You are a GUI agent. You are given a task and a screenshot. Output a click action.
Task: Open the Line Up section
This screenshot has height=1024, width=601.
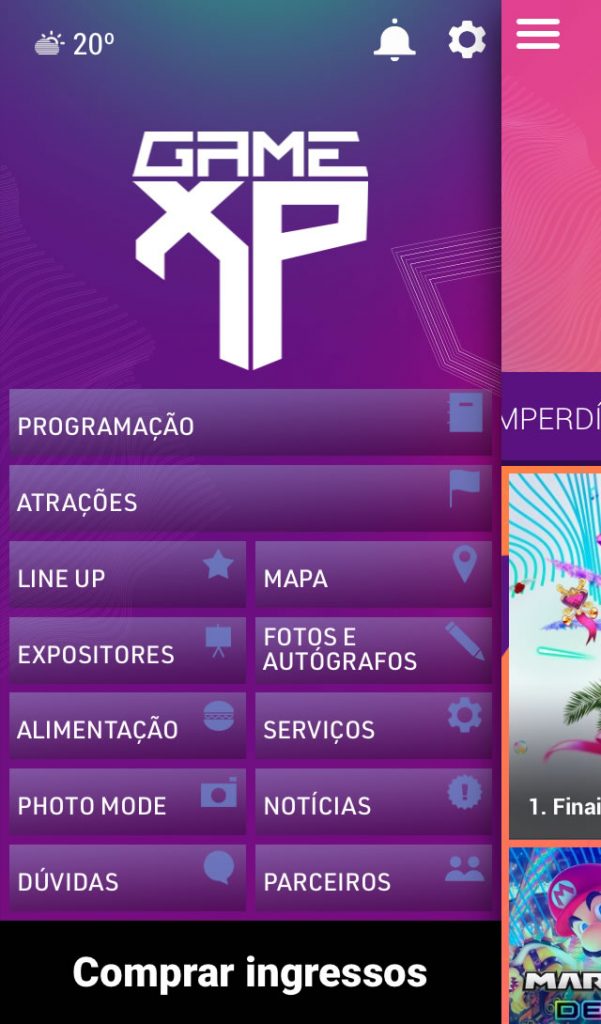click(127, 576)
